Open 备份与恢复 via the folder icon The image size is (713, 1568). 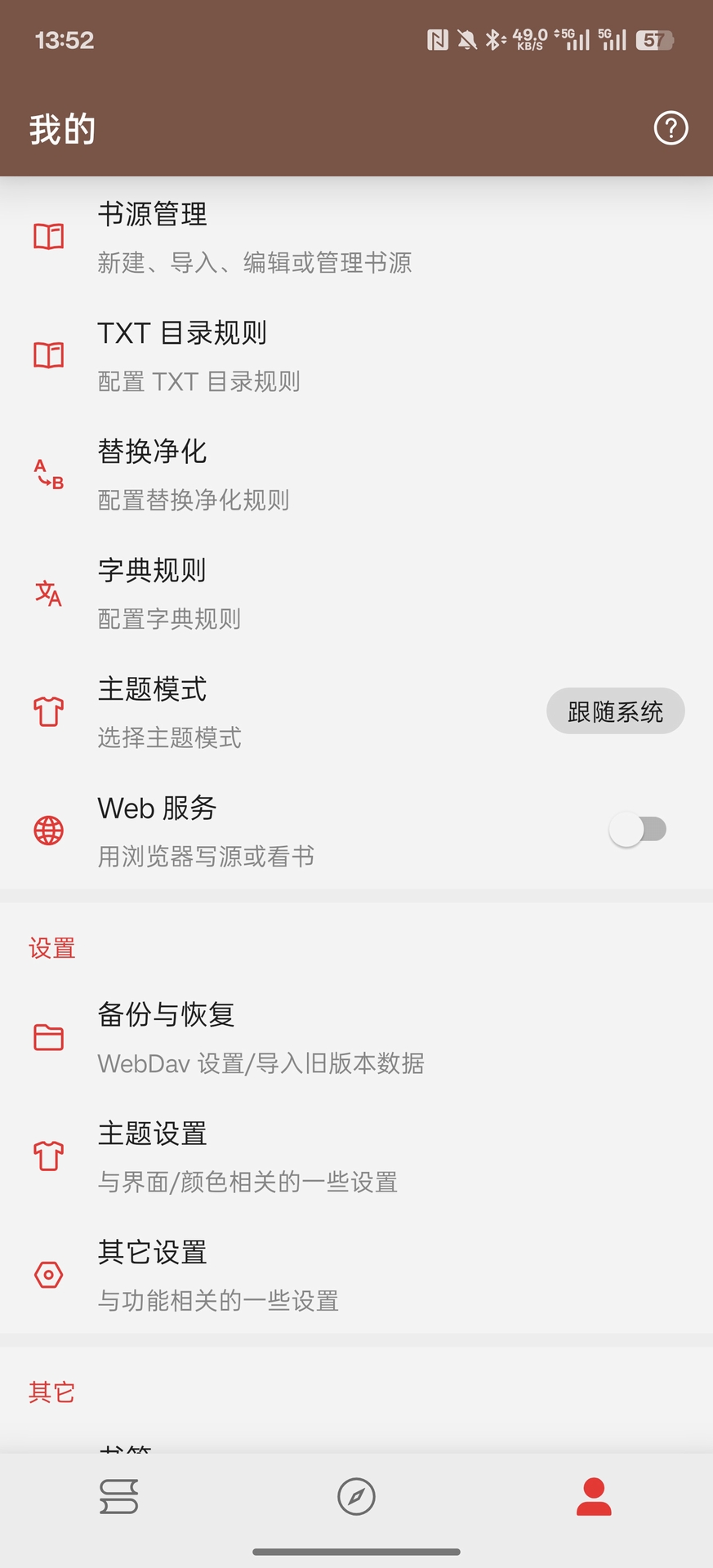[48, 1037]
